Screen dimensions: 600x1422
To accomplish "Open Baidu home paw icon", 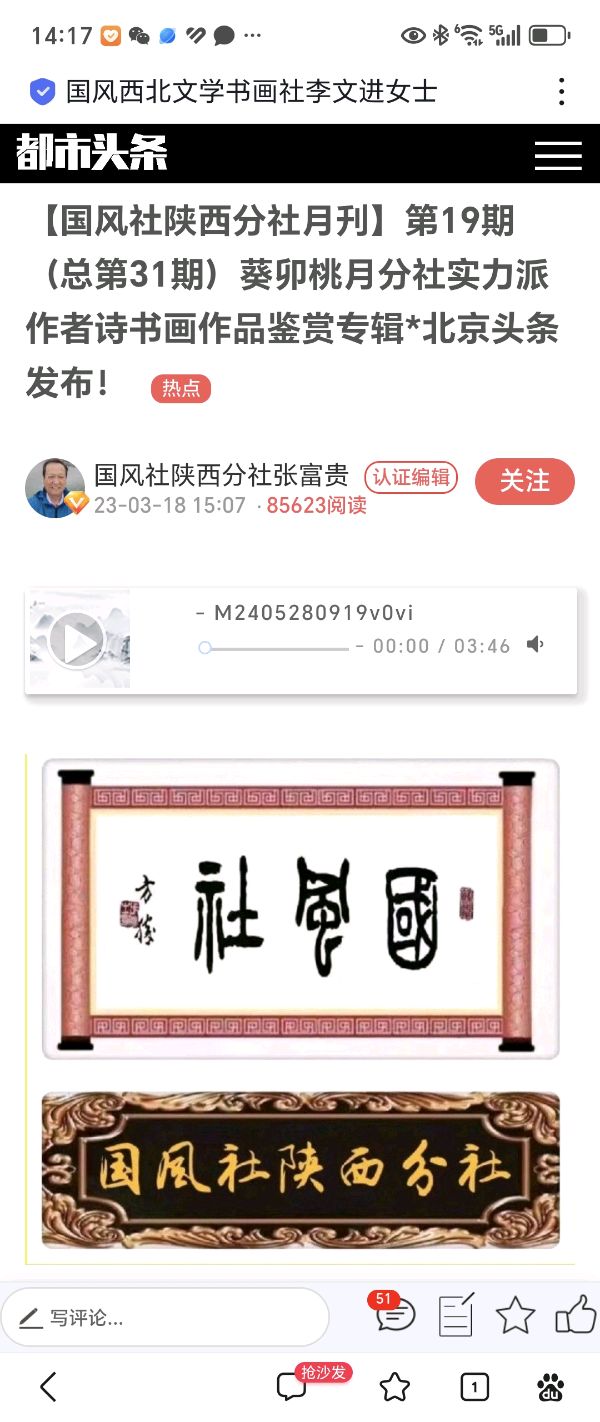I will coord(550,1387).
